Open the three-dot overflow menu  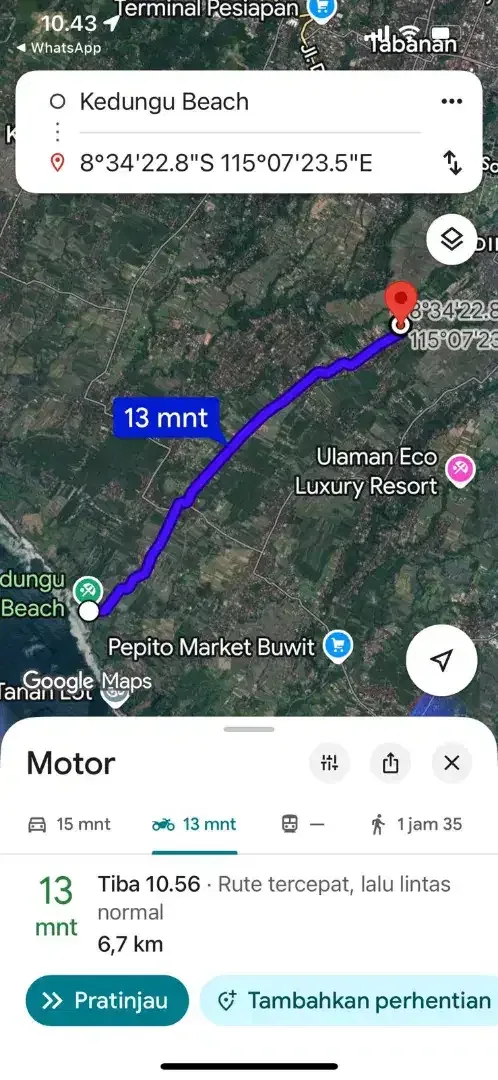(x=451, y=102)
